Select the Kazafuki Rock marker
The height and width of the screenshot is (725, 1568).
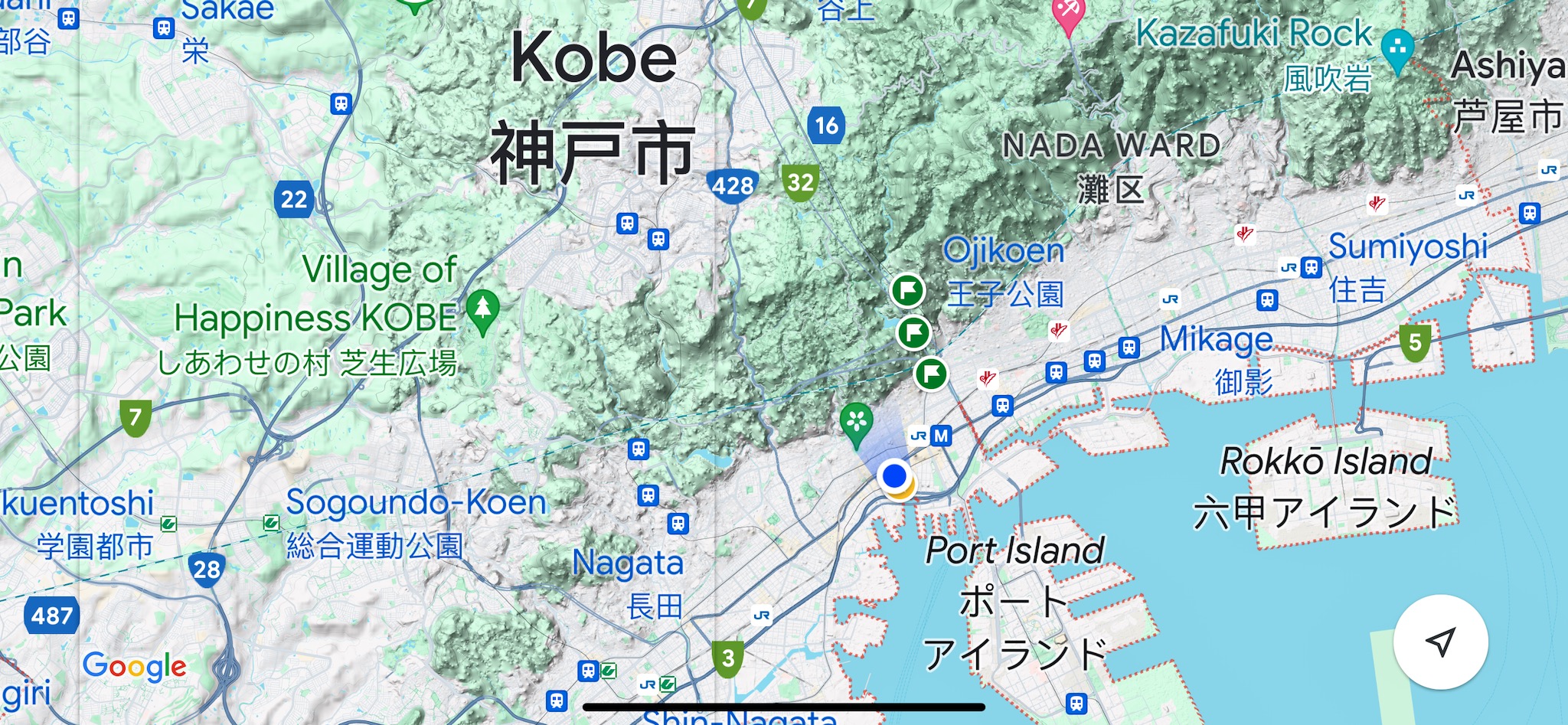tap(1398, 50)
